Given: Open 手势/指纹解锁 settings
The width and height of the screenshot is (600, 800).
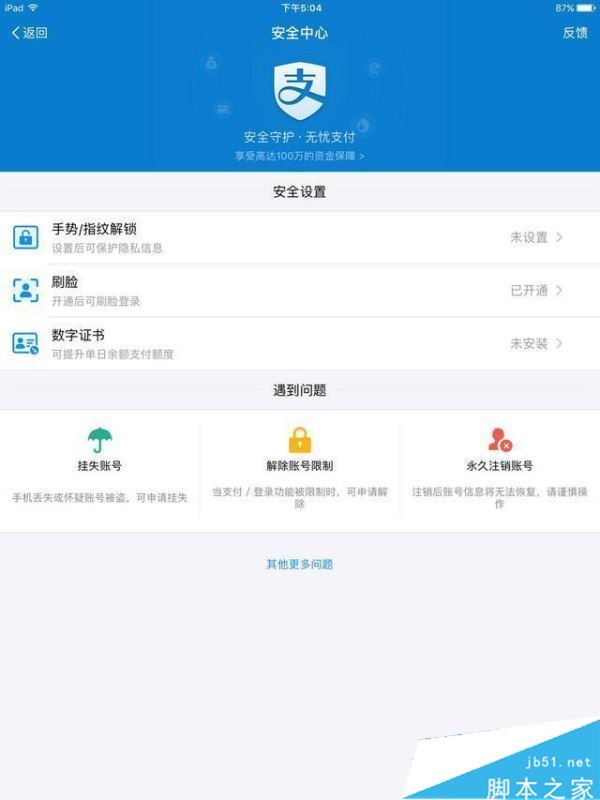Looking at the screenshot, I should point(300,238).
